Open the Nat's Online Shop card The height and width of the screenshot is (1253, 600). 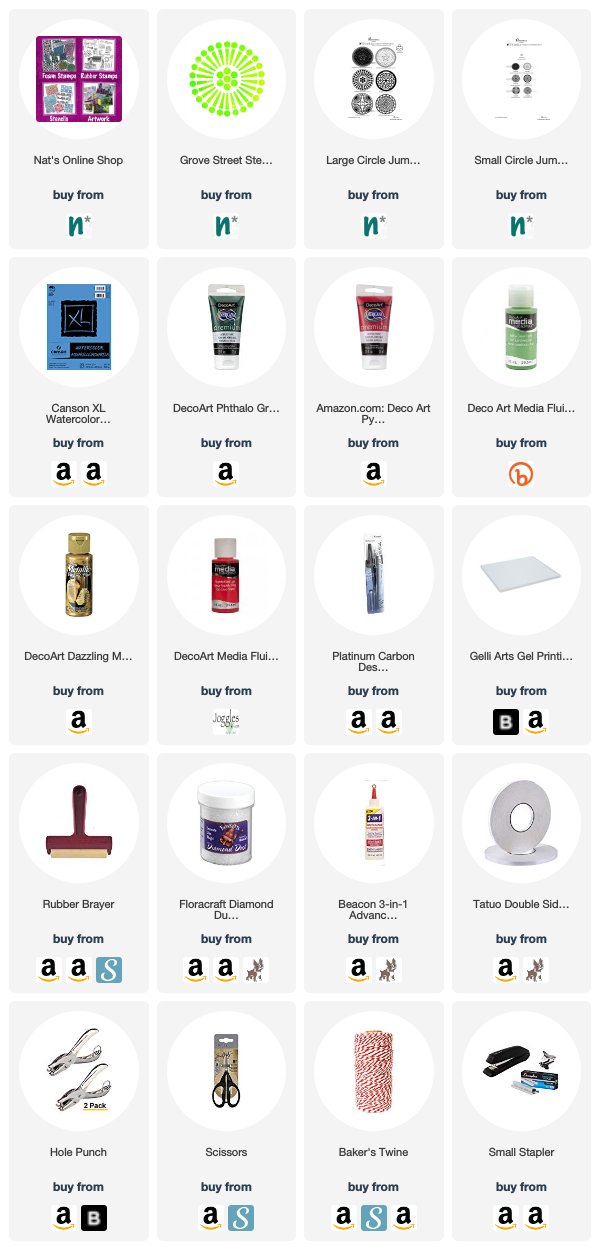pos(78,129)
